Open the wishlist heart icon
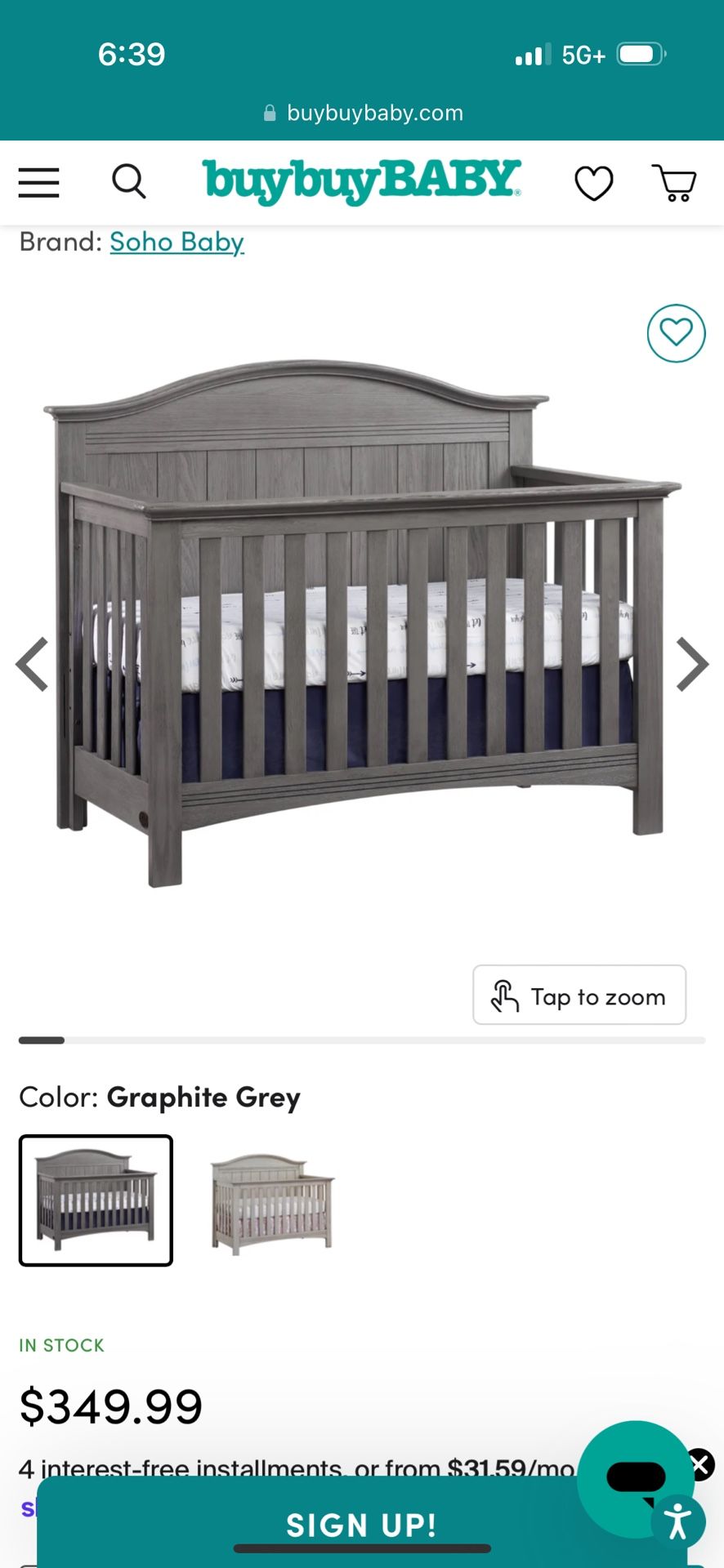 [595, 182]
